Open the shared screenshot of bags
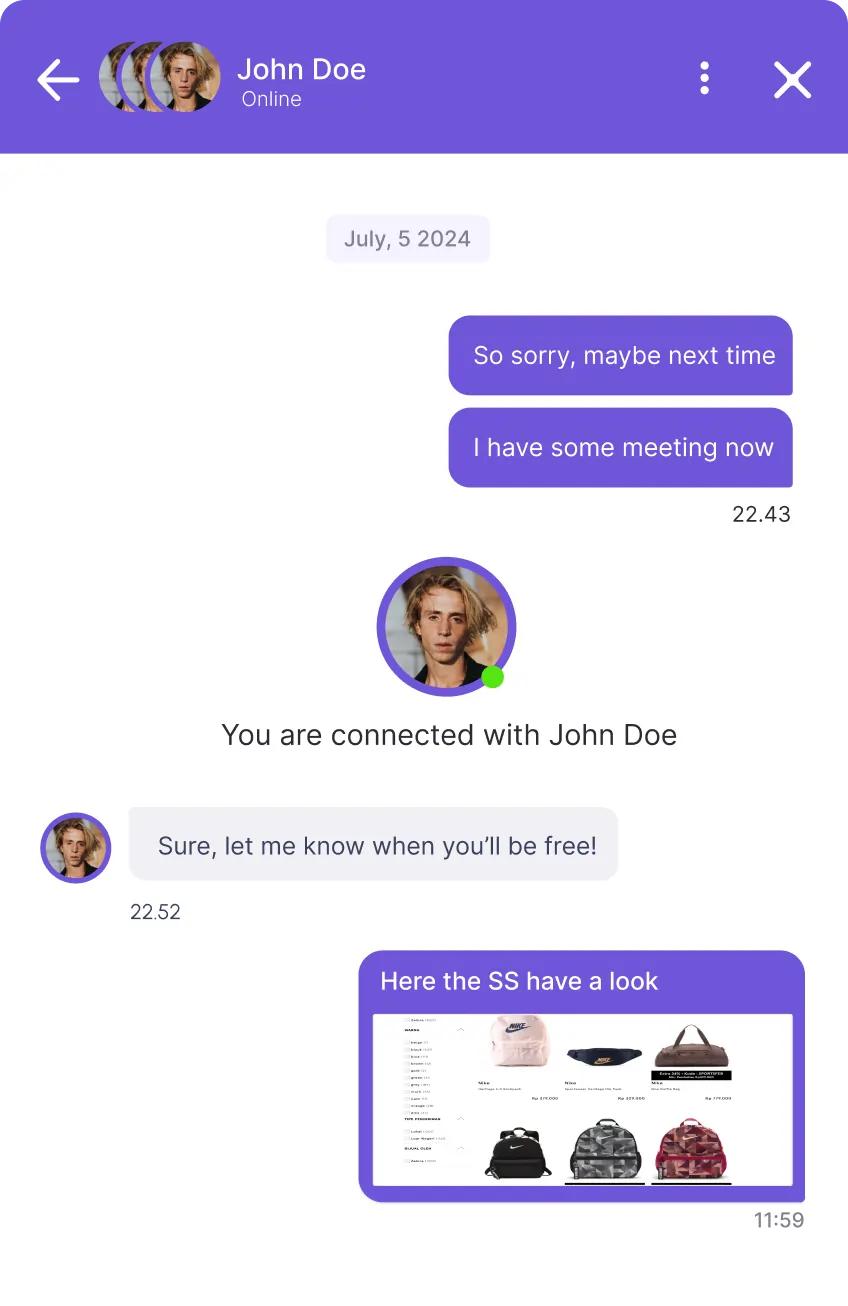This screenshot has width=848, height=1306. [x=582, y=1100]
